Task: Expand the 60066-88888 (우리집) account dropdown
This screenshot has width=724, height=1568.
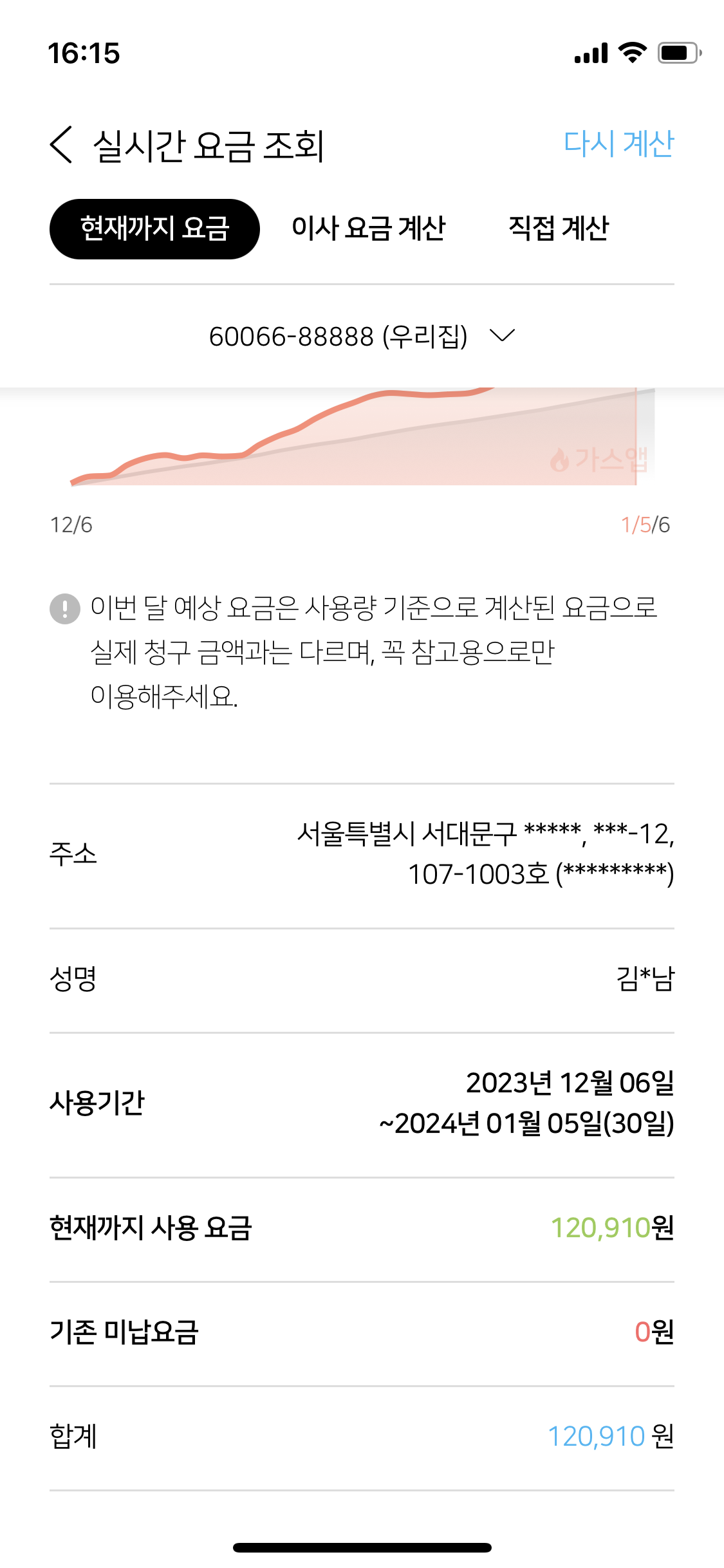Action: tap(362, 336)
